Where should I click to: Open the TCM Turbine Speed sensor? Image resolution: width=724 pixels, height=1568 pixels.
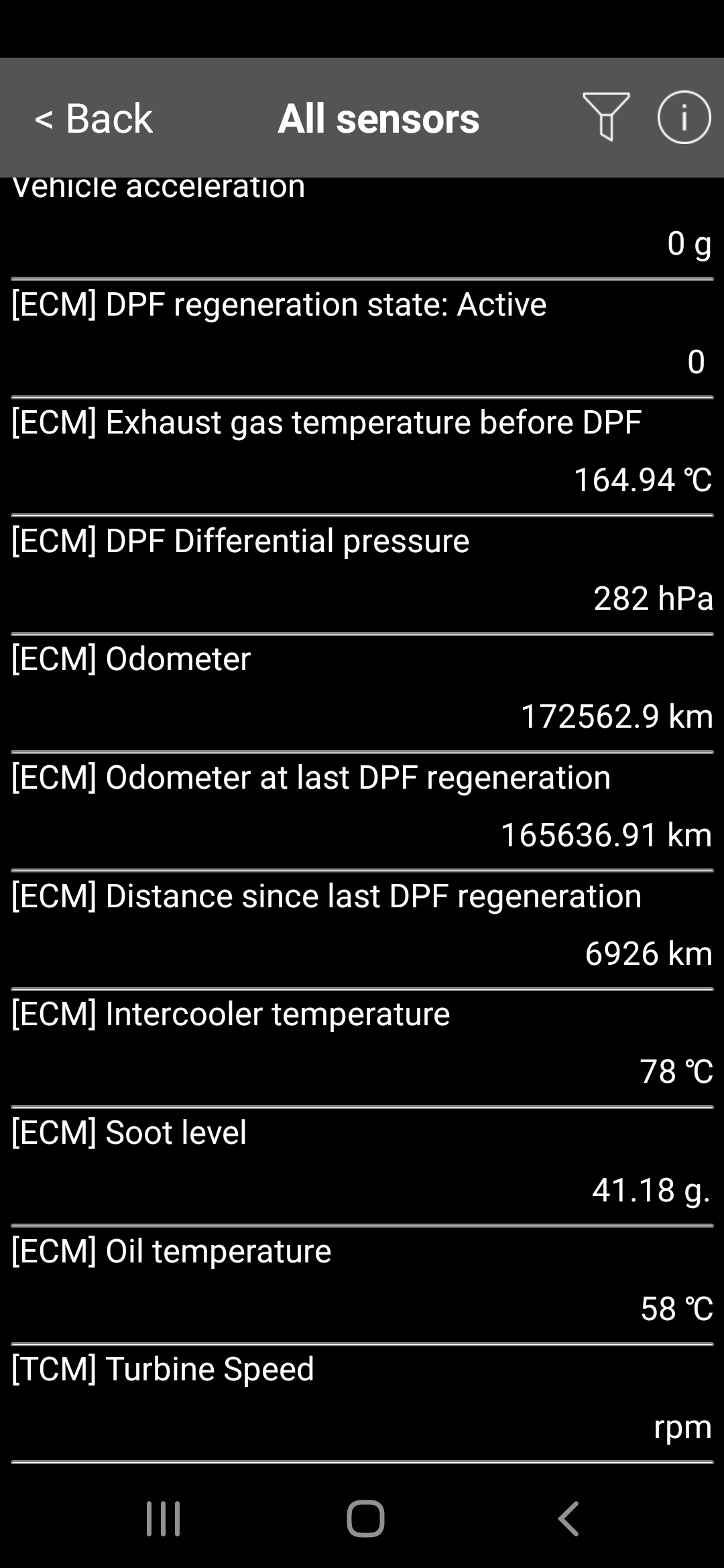(x=362, y=1403)
